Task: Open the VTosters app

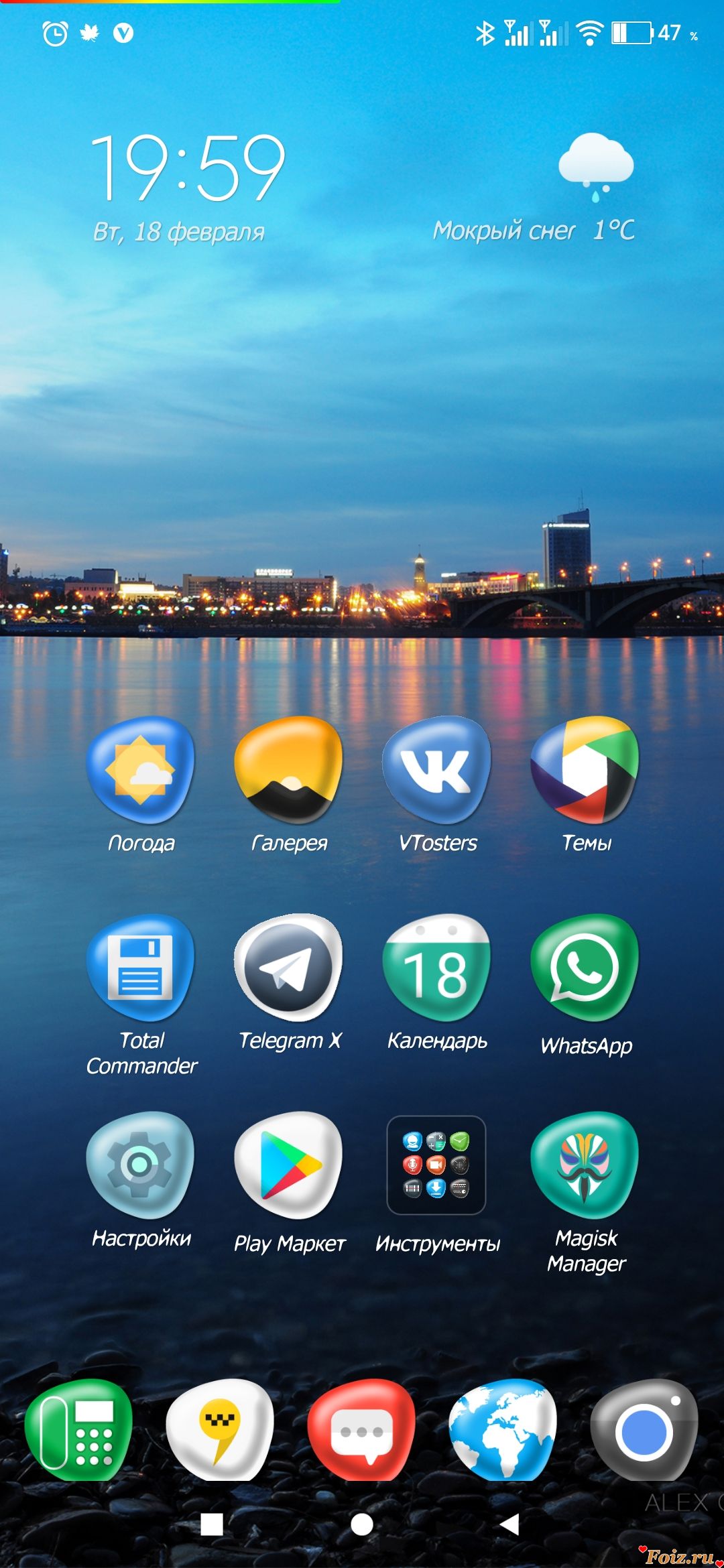Action: click(437, 771)
